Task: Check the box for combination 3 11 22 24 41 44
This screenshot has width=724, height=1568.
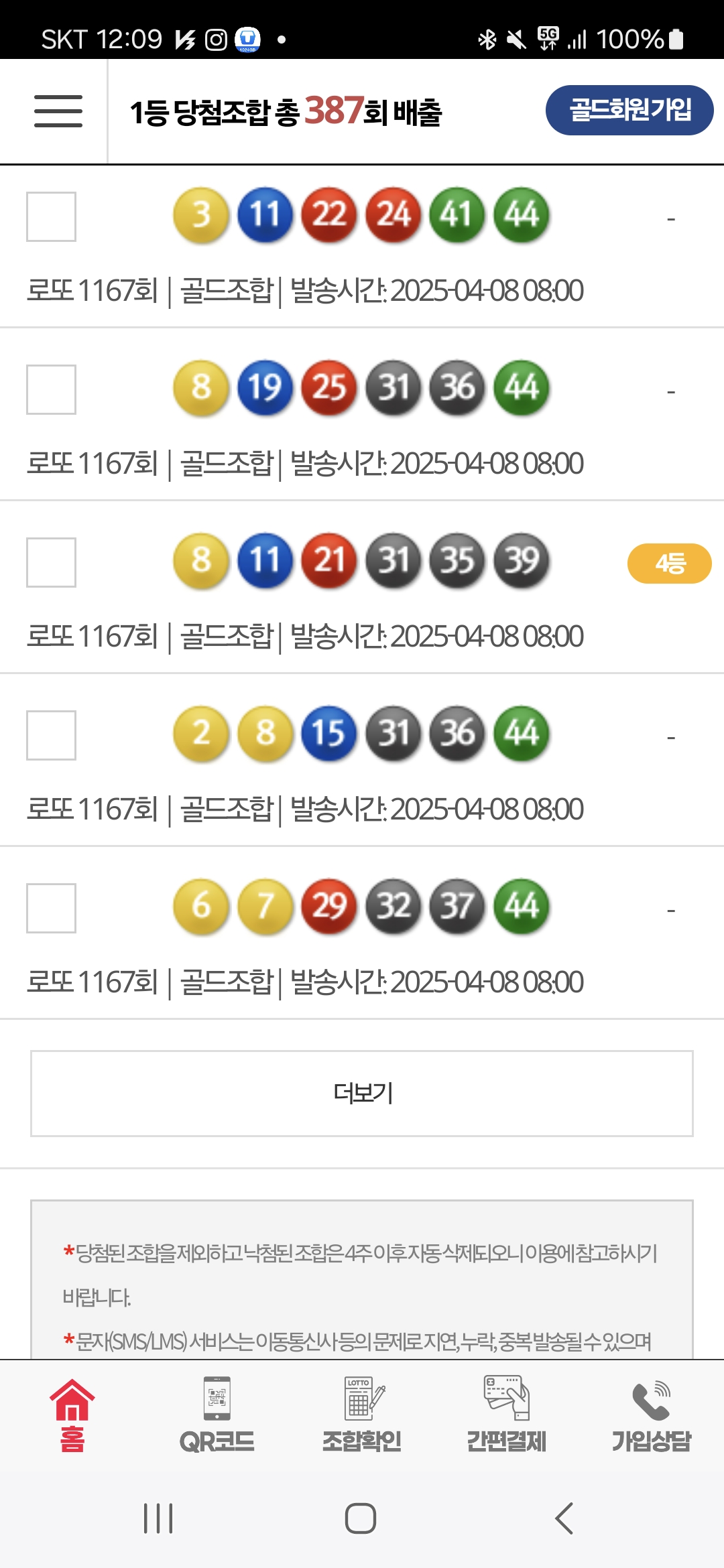Action: (x=51, y=216)
